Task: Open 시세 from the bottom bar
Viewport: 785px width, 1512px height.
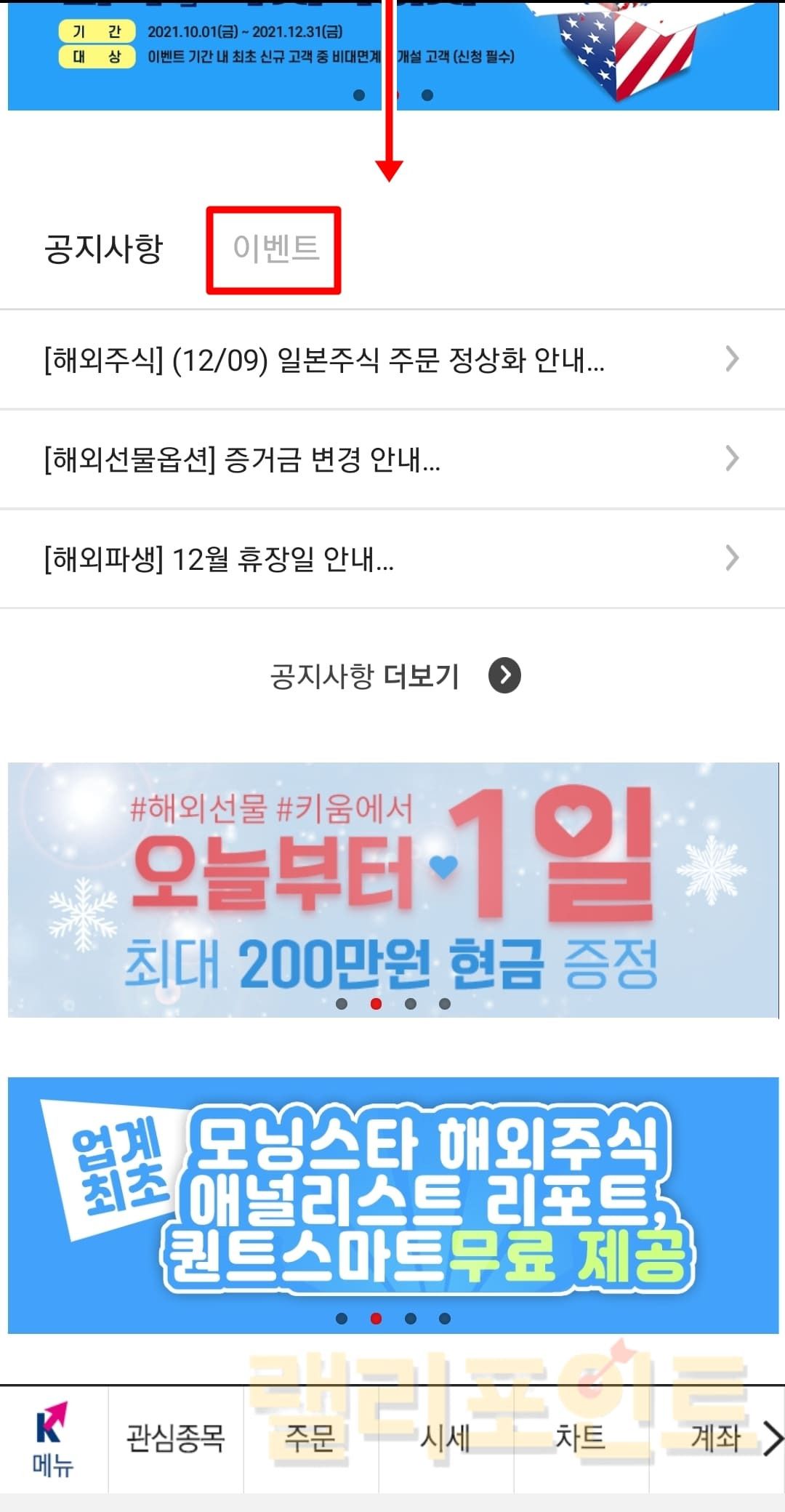Action: click(446, 1439)
